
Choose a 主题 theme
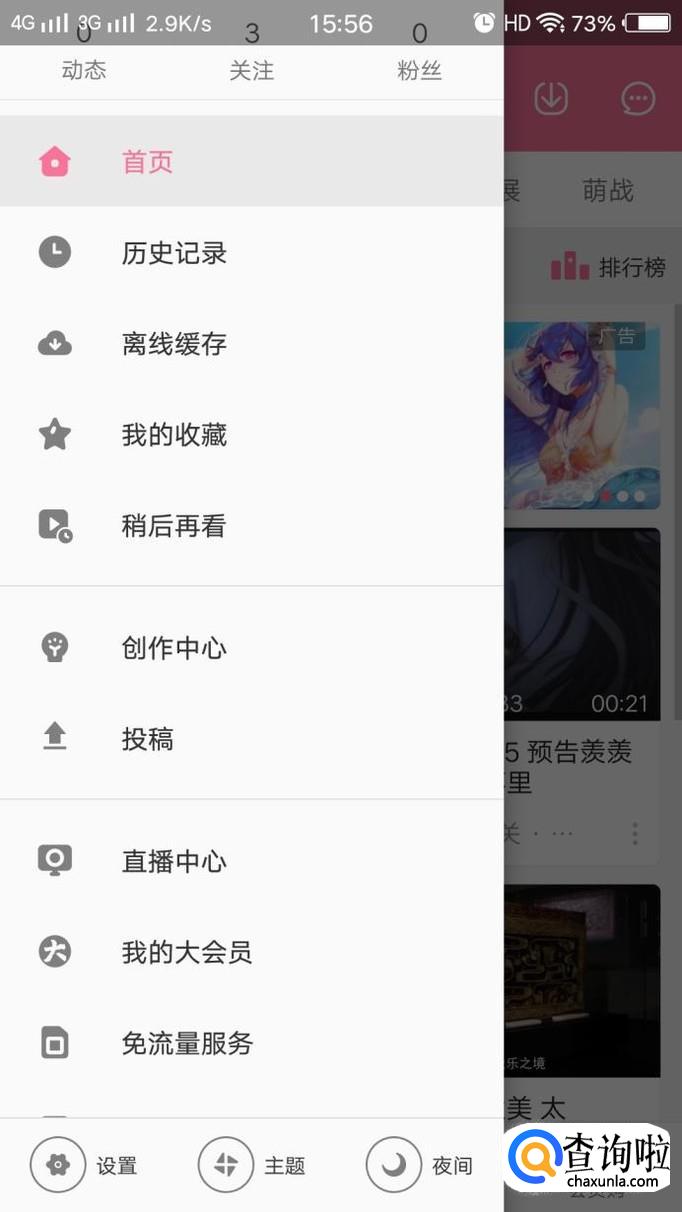[252, 1165]
